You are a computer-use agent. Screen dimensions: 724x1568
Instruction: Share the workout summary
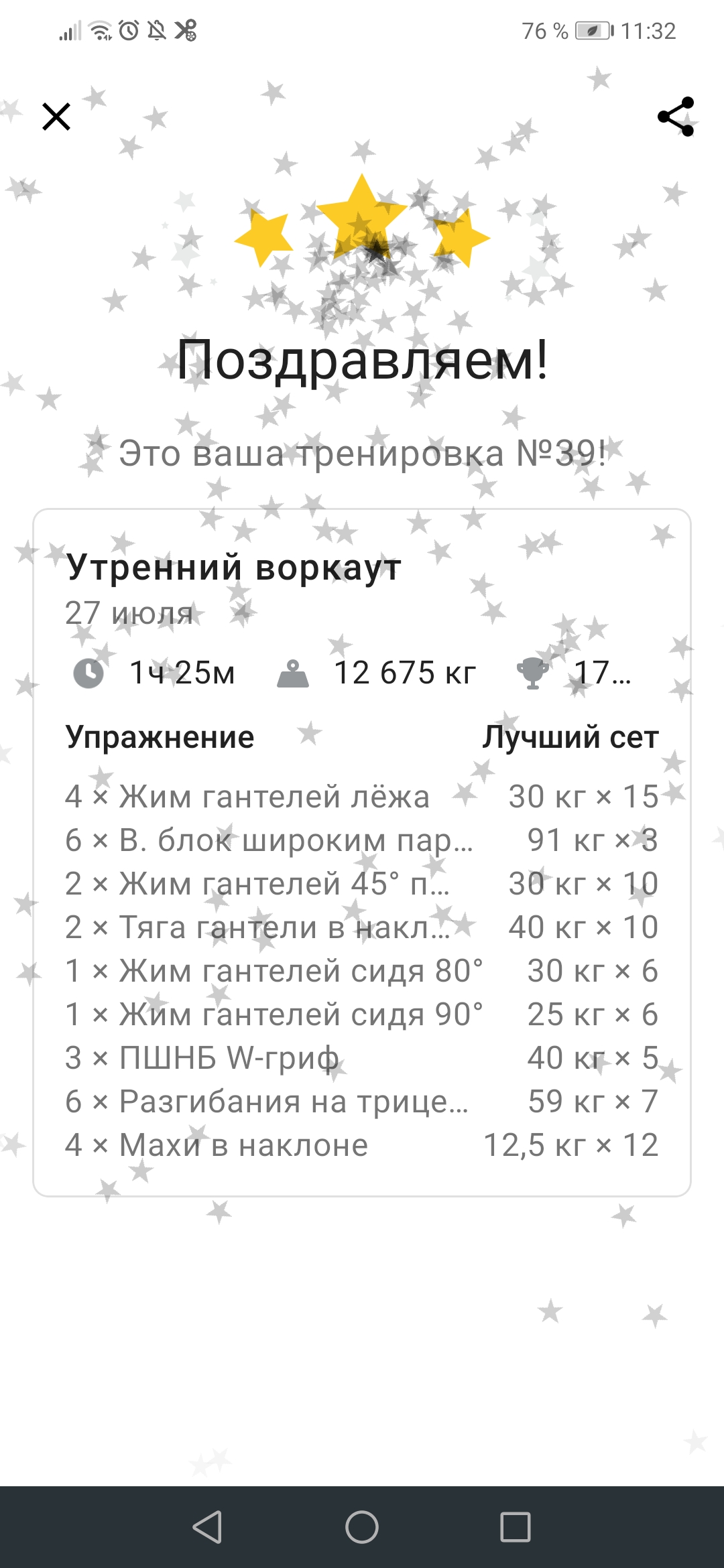(676, 117)
